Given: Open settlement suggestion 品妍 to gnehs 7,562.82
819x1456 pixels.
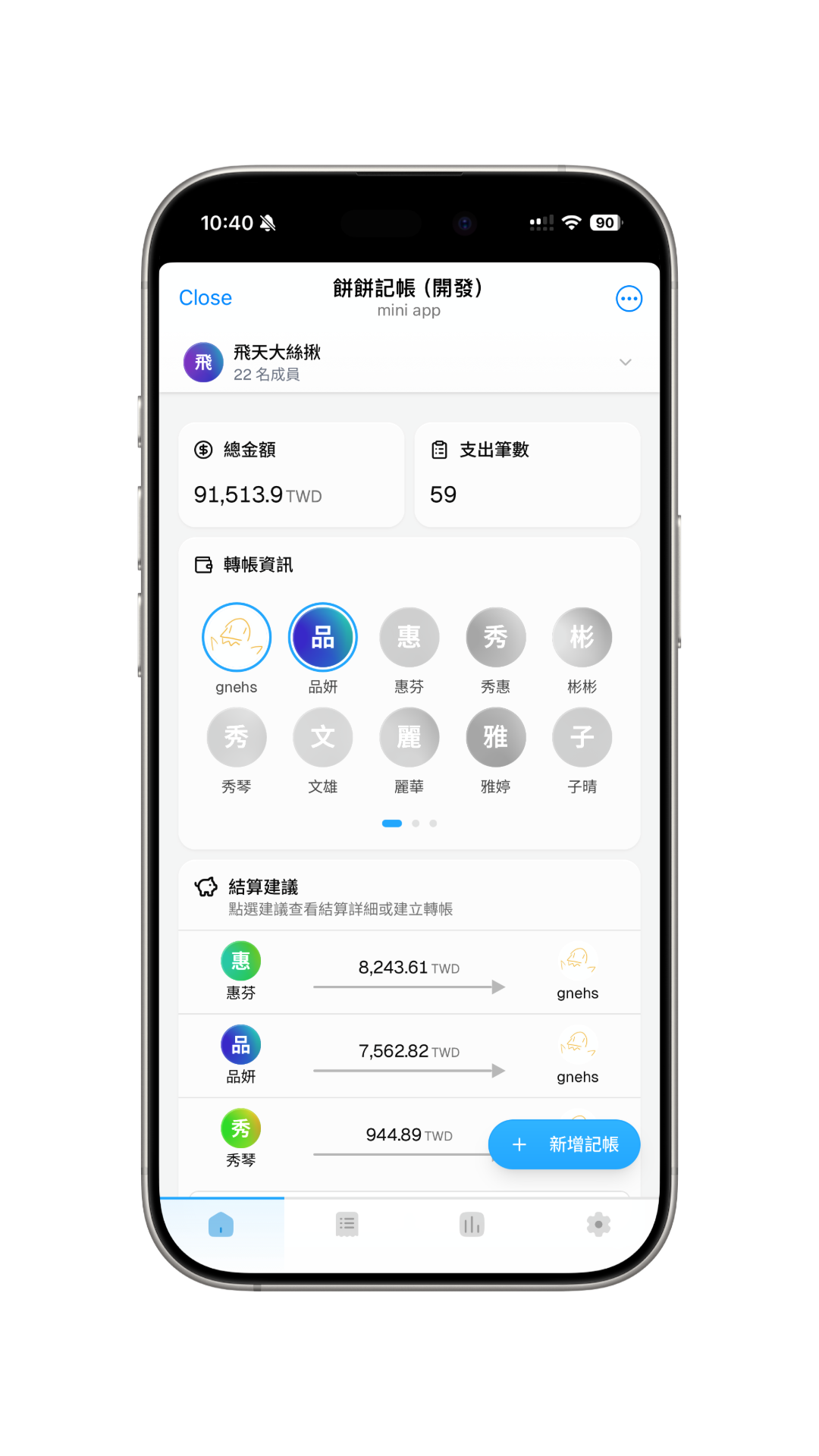Looking at the screenshot, I should [x=409, y=1056].
